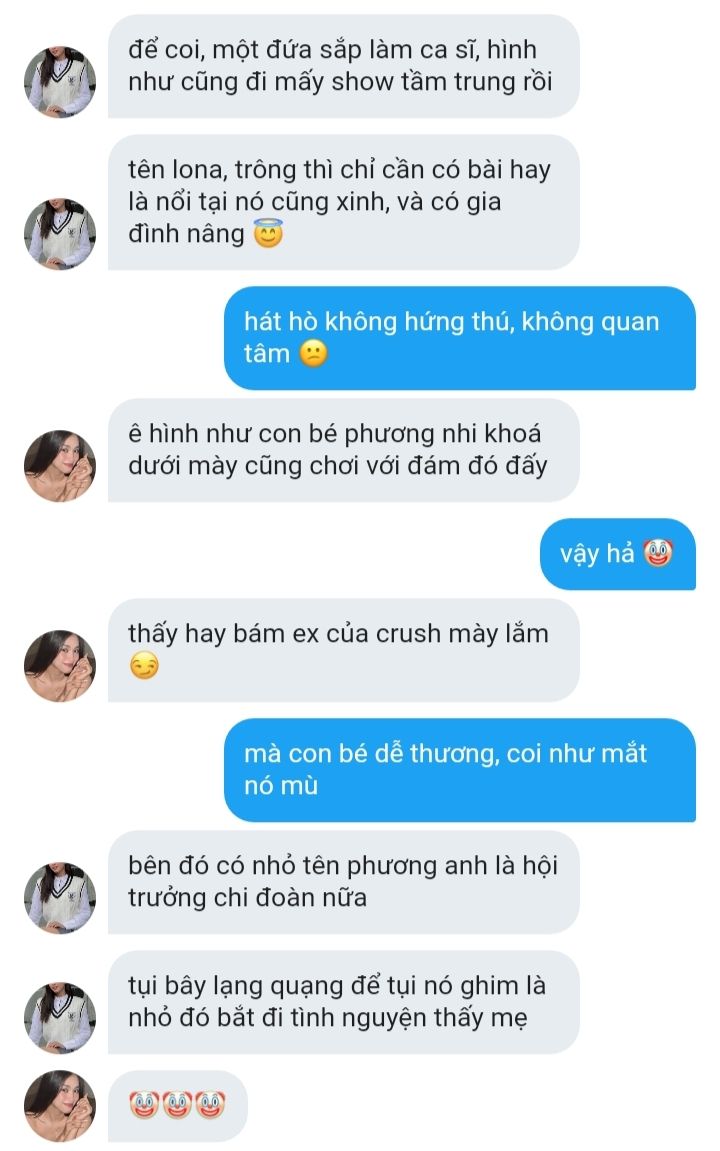Tap avatar beside the 'tụi bây lạng quạng' message

(x=60, y=1017)
